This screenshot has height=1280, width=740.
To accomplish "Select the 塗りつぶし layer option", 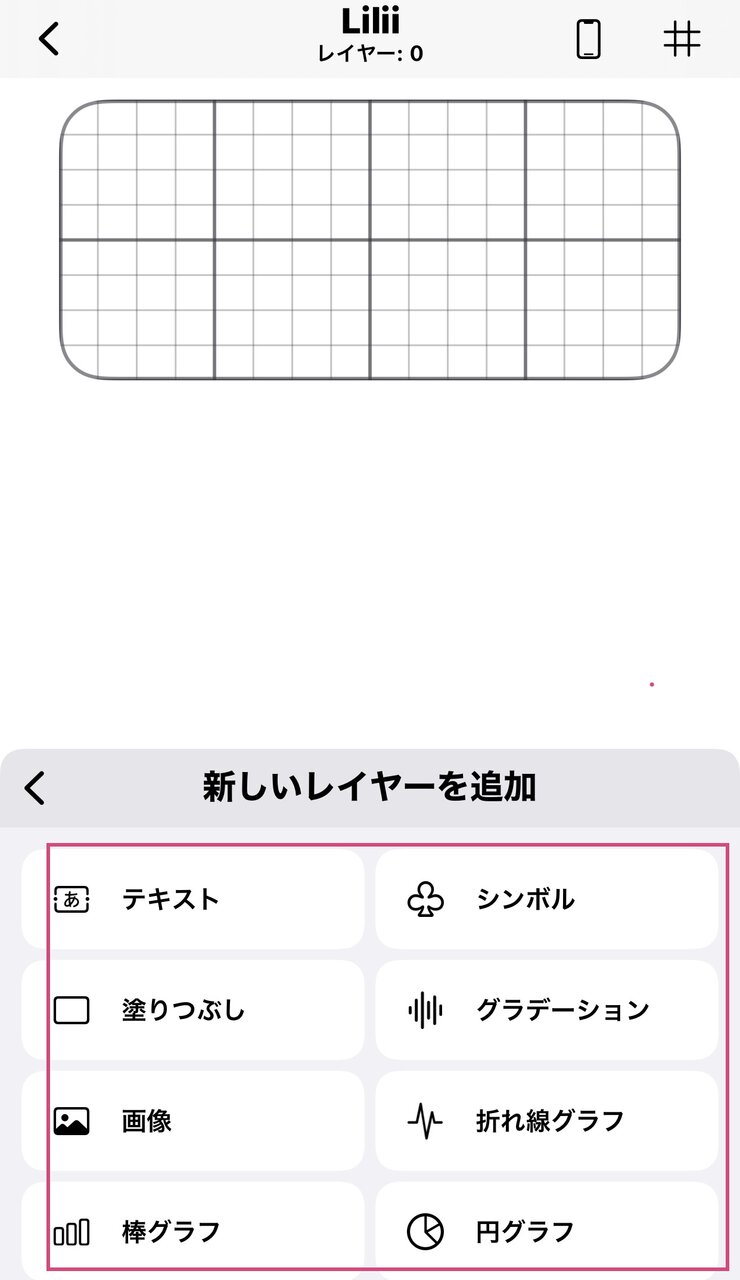I will (192, 1010).
